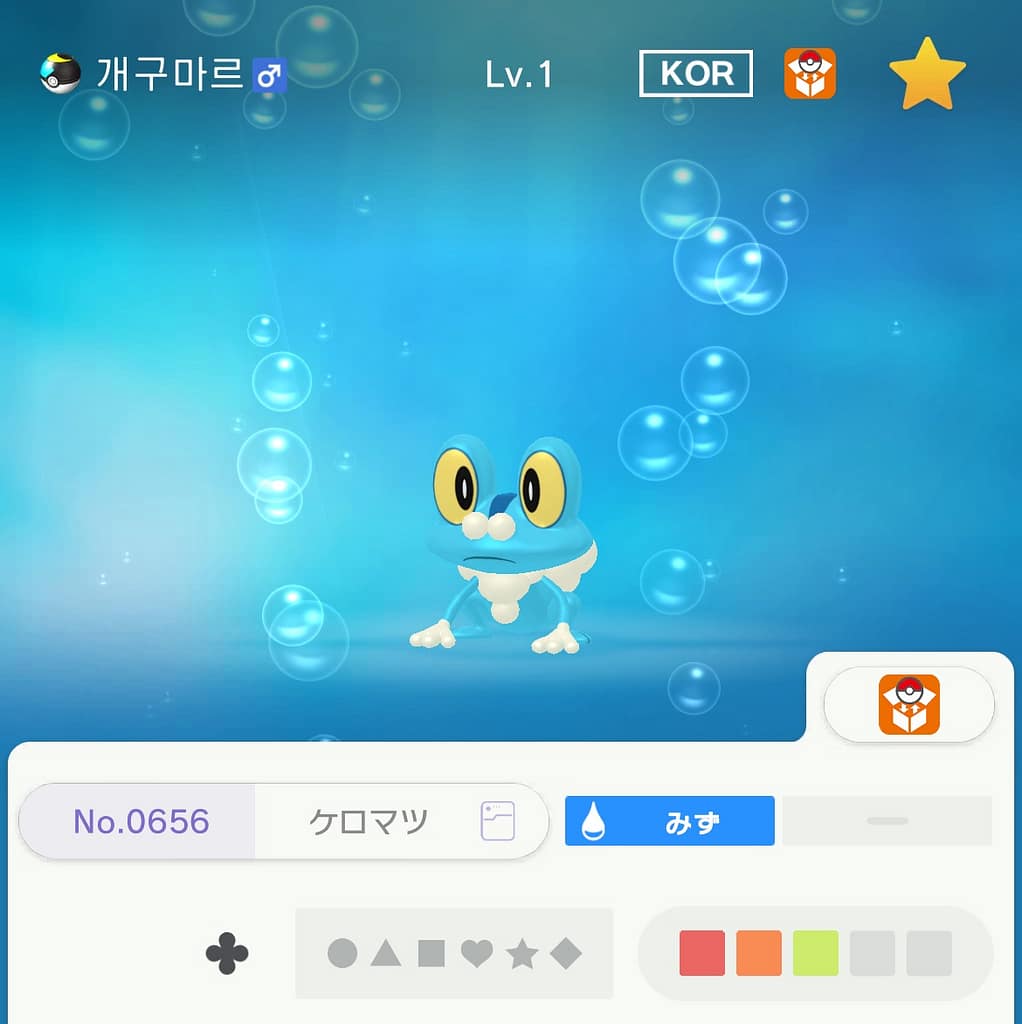Toggle the favorite star for 개구마르
The width and height of the screenshot is (1022, 1024).
click(927, 74)
